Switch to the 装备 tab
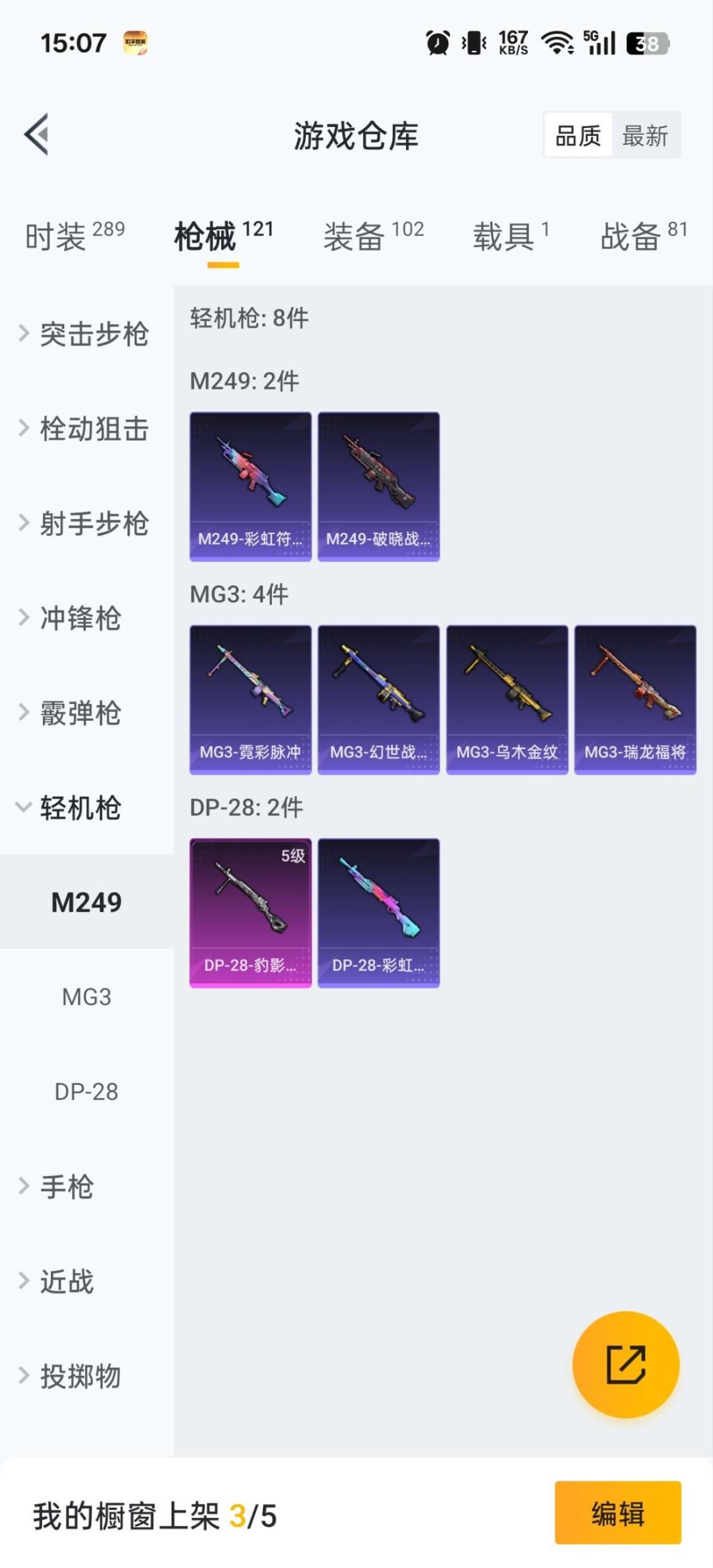 (x=355, y=238)
